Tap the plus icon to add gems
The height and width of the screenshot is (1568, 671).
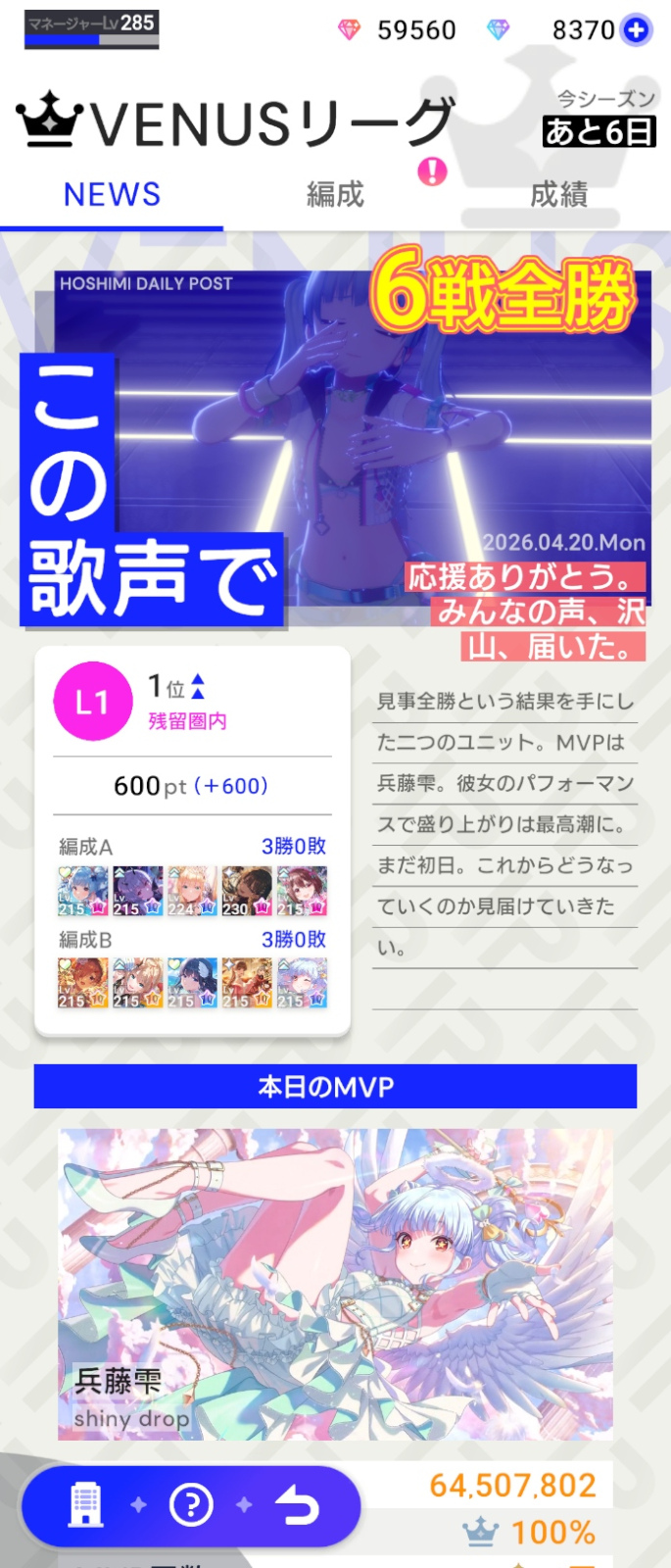pos(636,30)
